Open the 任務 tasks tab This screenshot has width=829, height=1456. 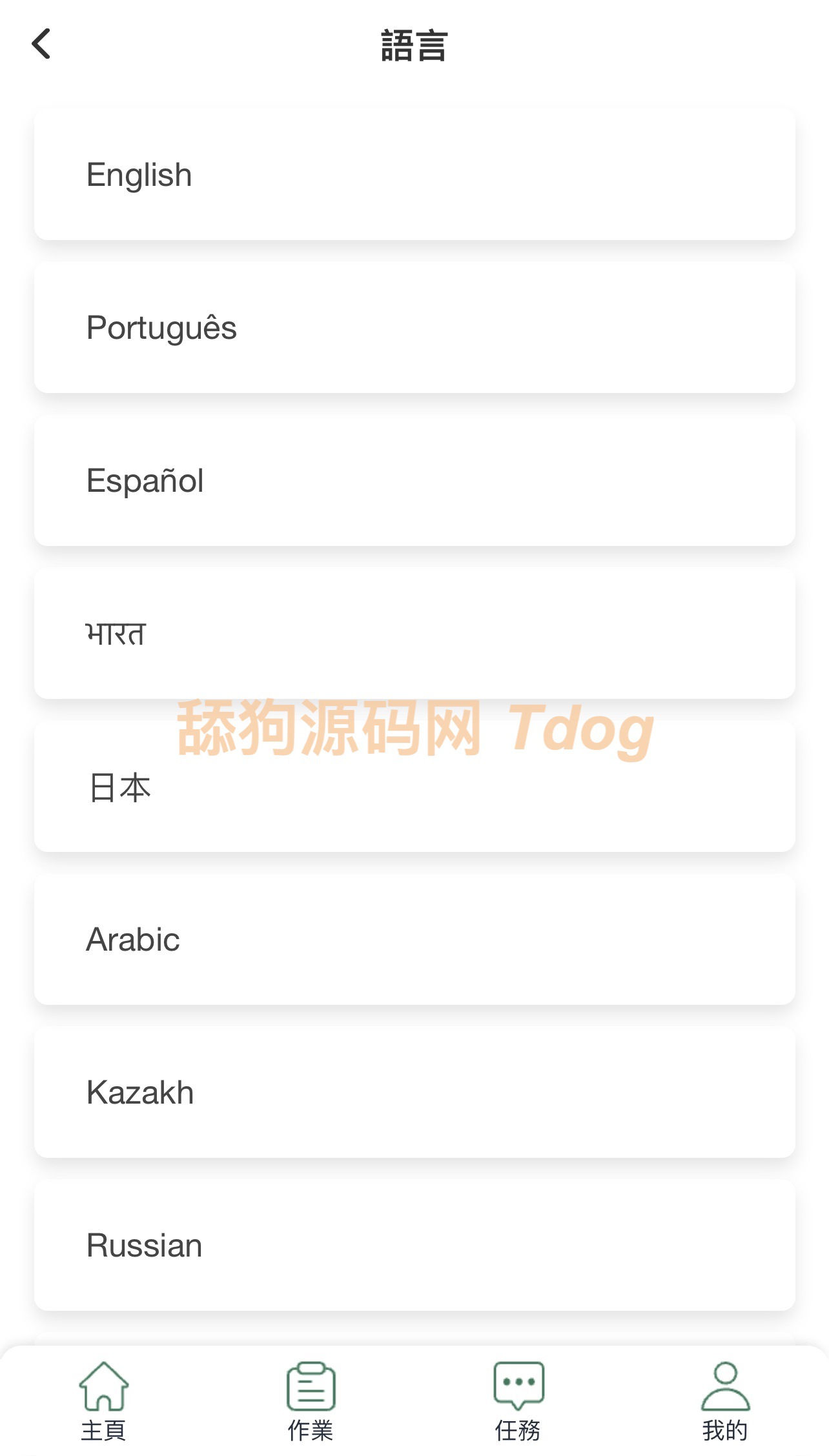pos(518,1400)
